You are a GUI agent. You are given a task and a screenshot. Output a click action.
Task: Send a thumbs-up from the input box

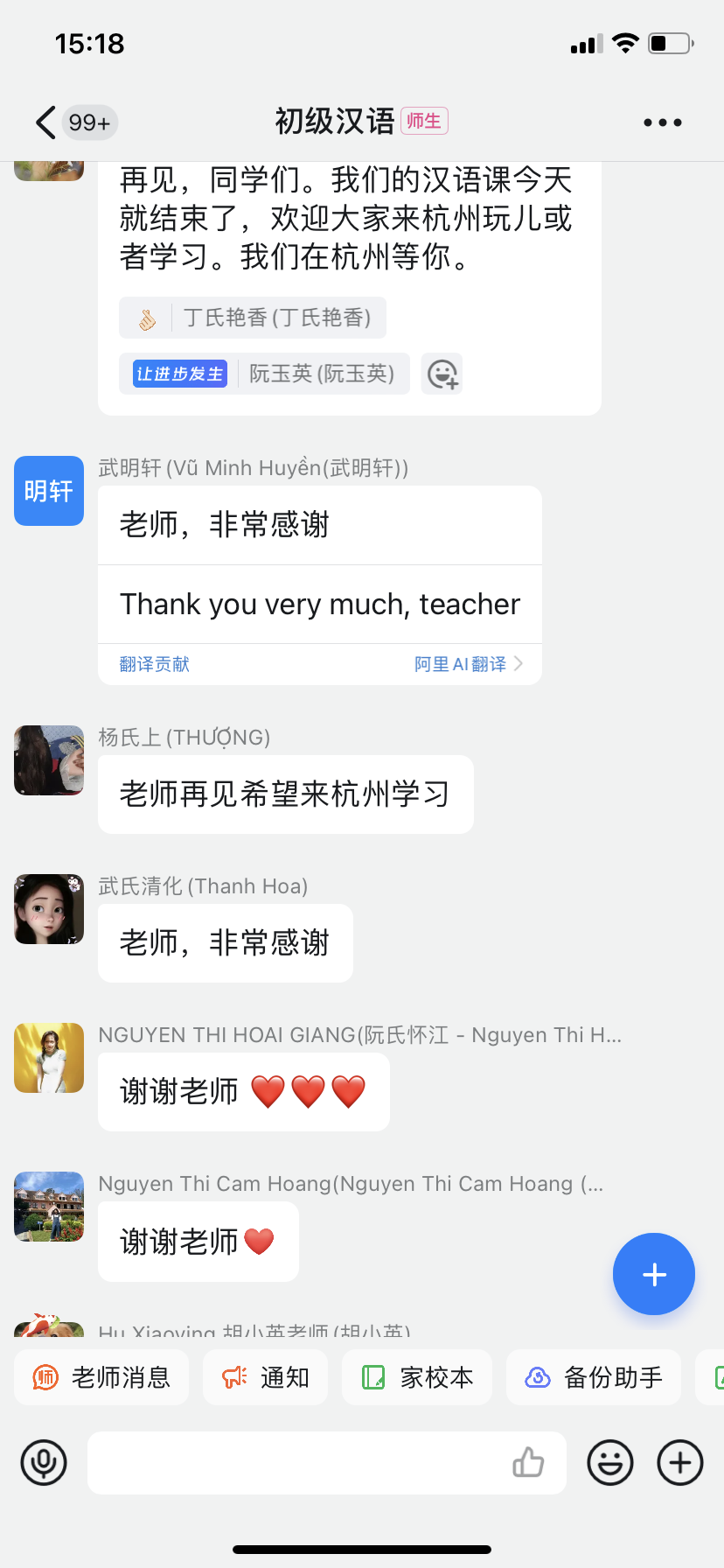tap(528, 1462)
